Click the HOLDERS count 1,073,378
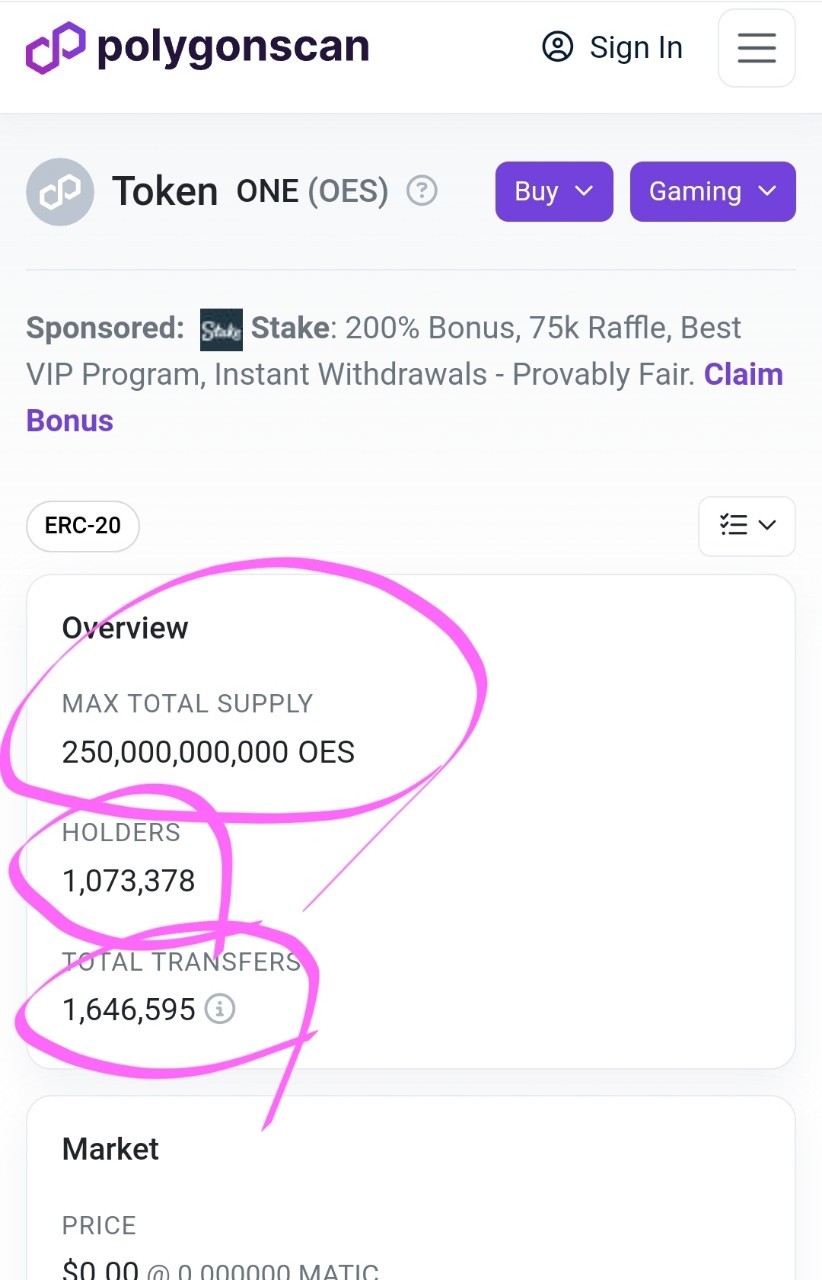Viewport: 822px width, 1280px height. 128,881
